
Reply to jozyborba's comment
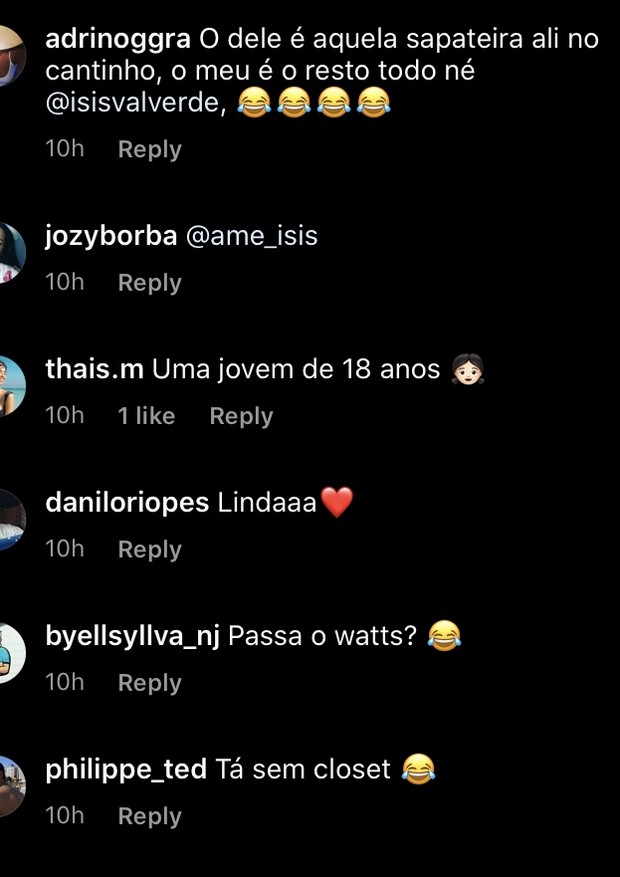click(149, 283)
